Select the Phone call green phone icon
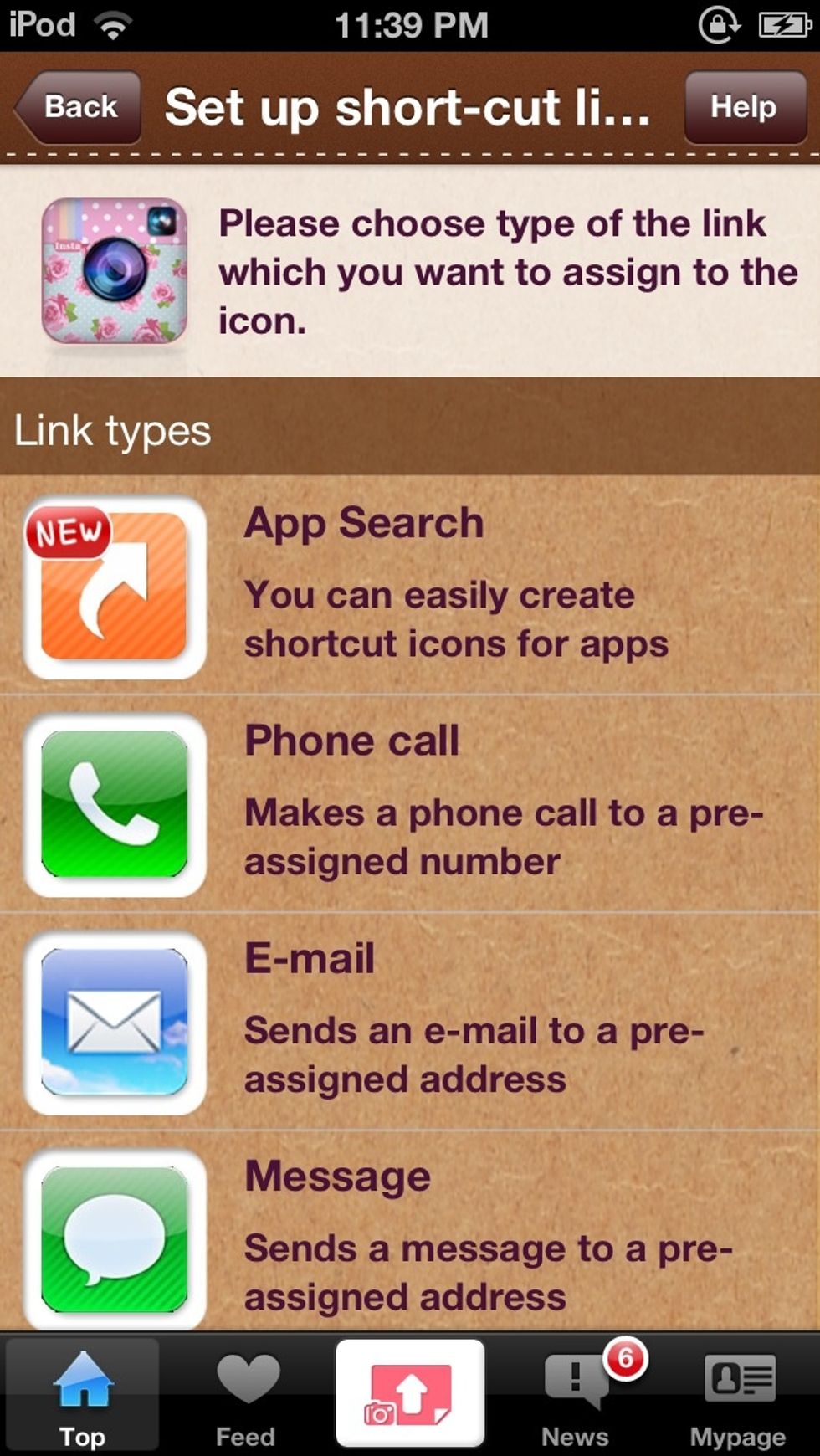Viewport: 820px width, 1456px height. (115, 805)
